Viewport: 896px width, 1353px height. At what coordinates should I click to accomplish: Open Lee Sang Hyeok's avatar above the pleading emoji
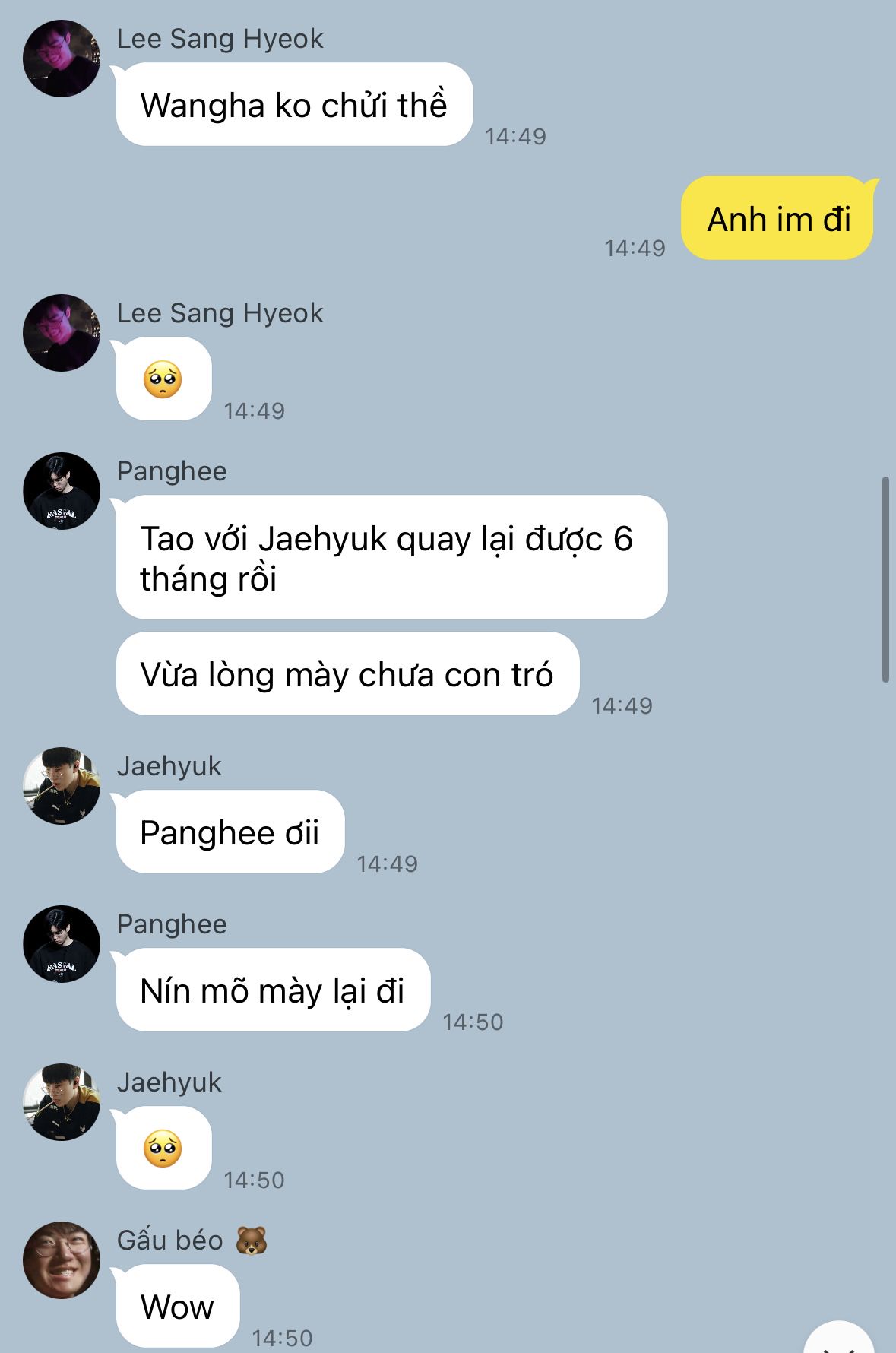(x=62, y=333)
